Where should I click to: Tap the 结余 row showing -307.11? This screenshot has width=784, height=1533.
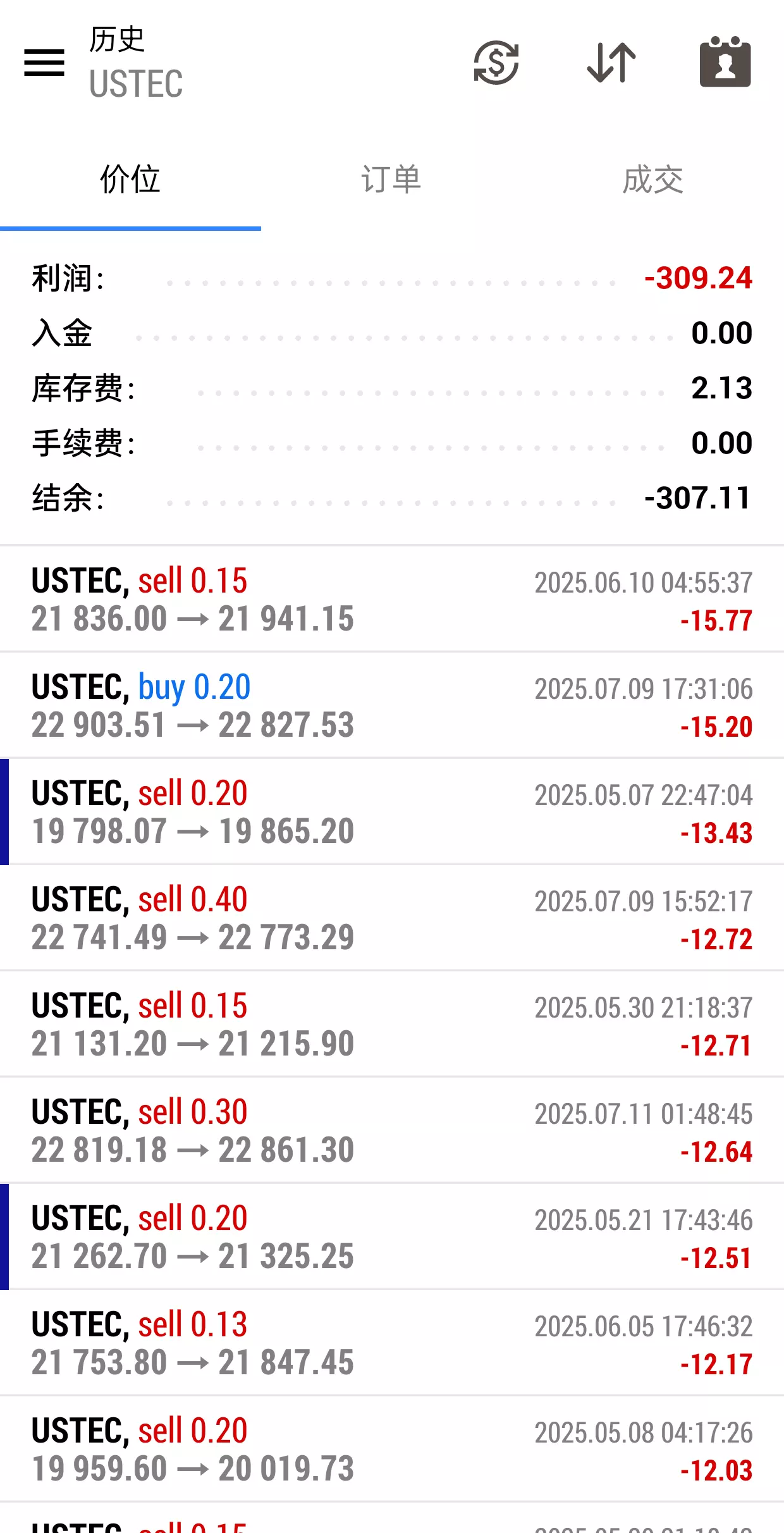click(x=392, y=497)
